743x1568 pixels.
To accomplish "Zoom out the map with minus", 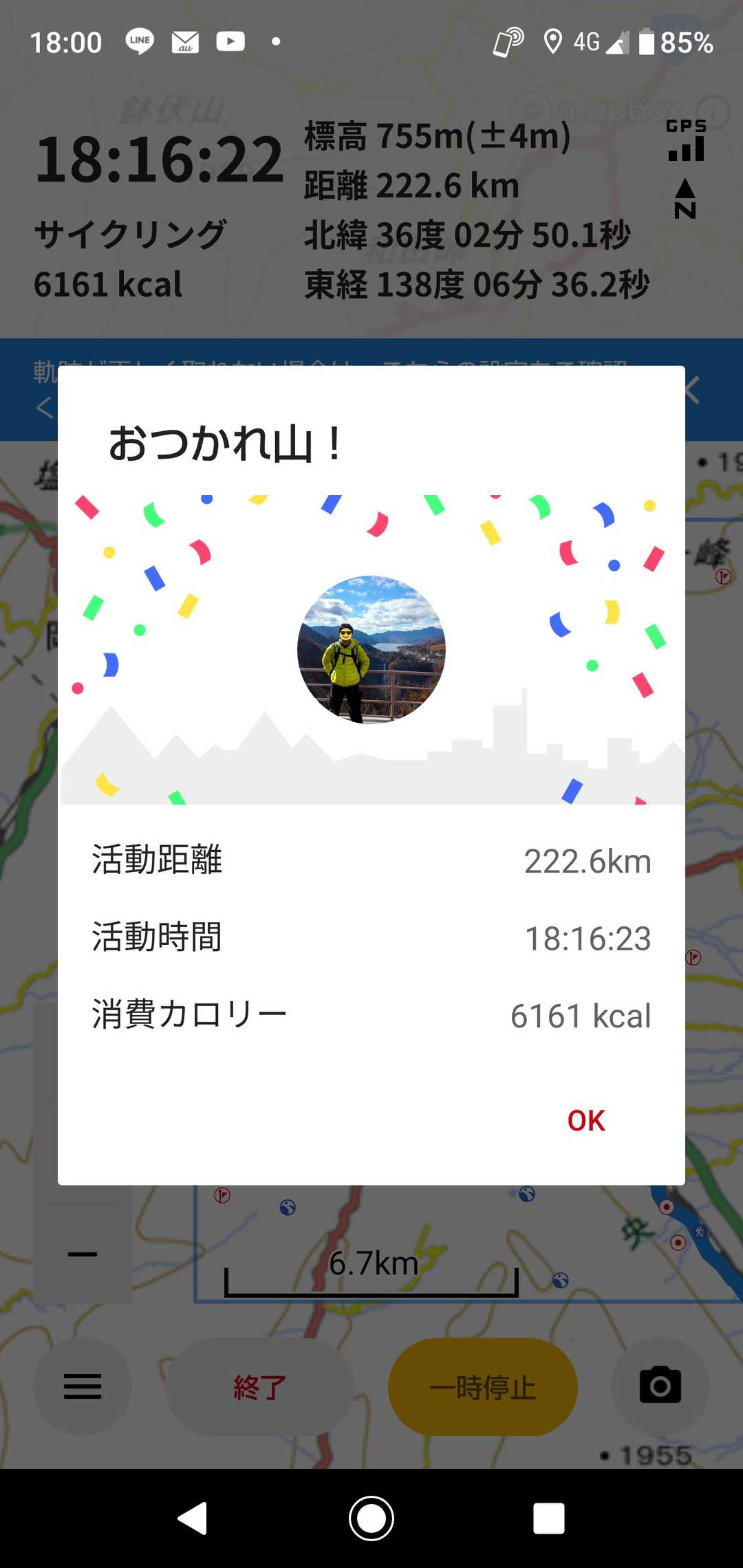I will coord(83,1254).
